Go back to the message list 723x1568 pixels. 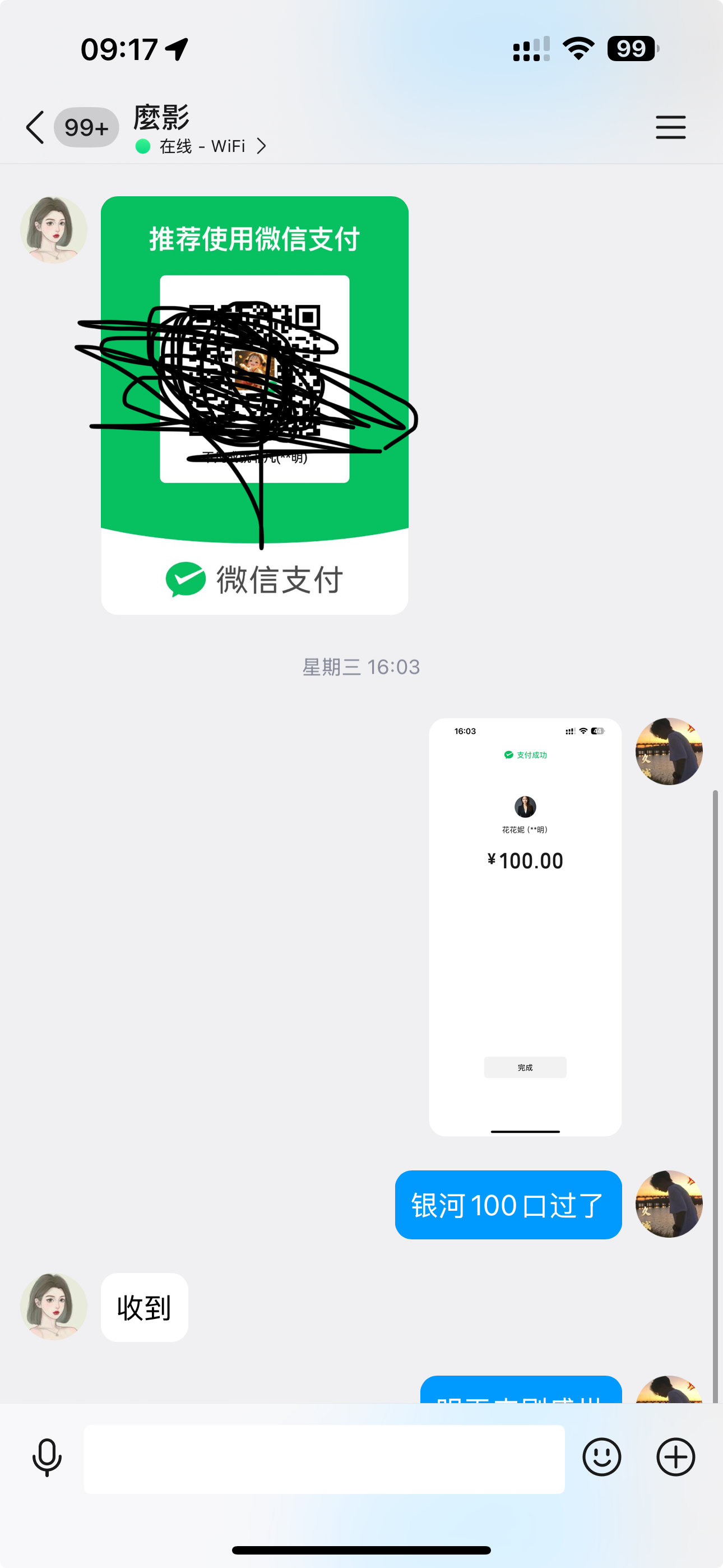tap(36, 127)
